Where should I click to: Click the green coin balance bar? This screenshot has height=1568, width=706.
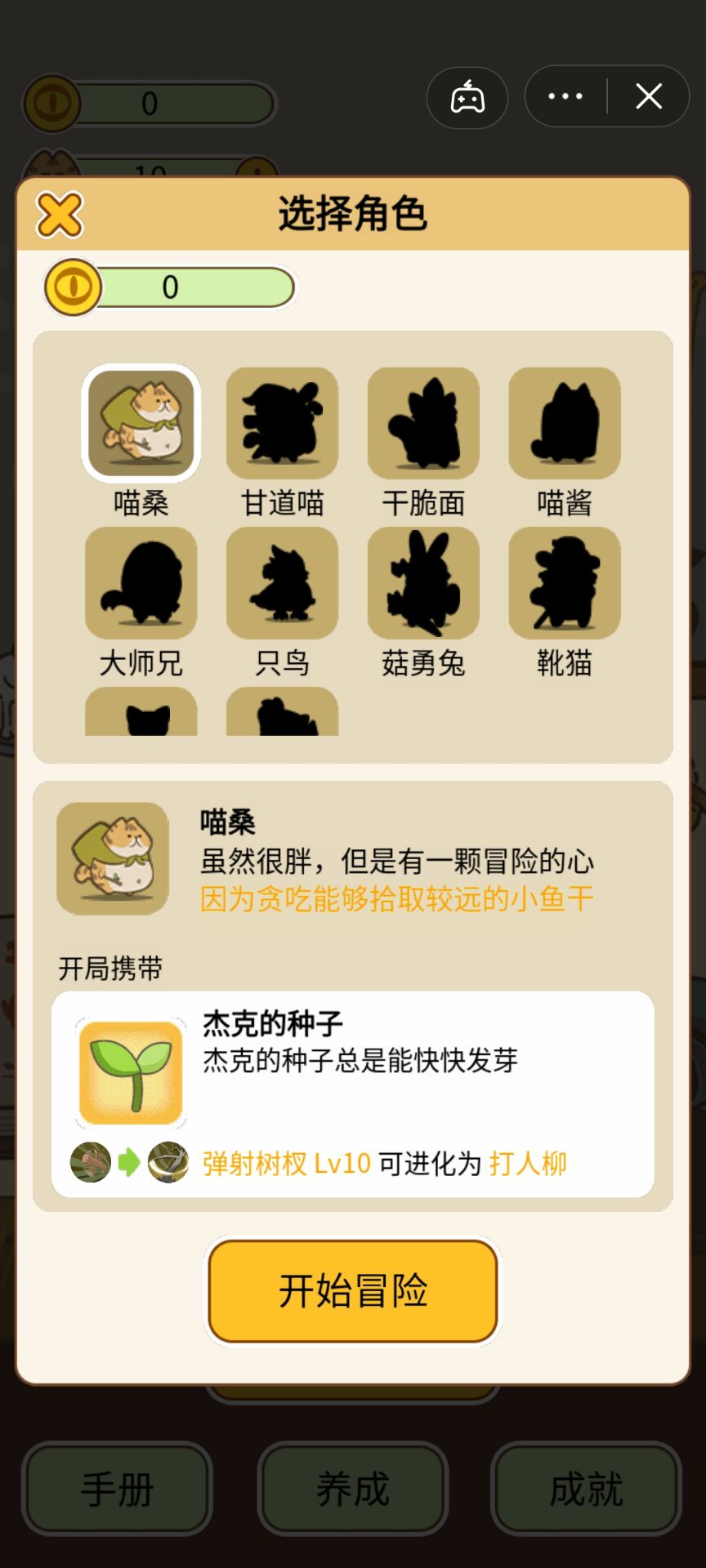[x=196, y=287]
